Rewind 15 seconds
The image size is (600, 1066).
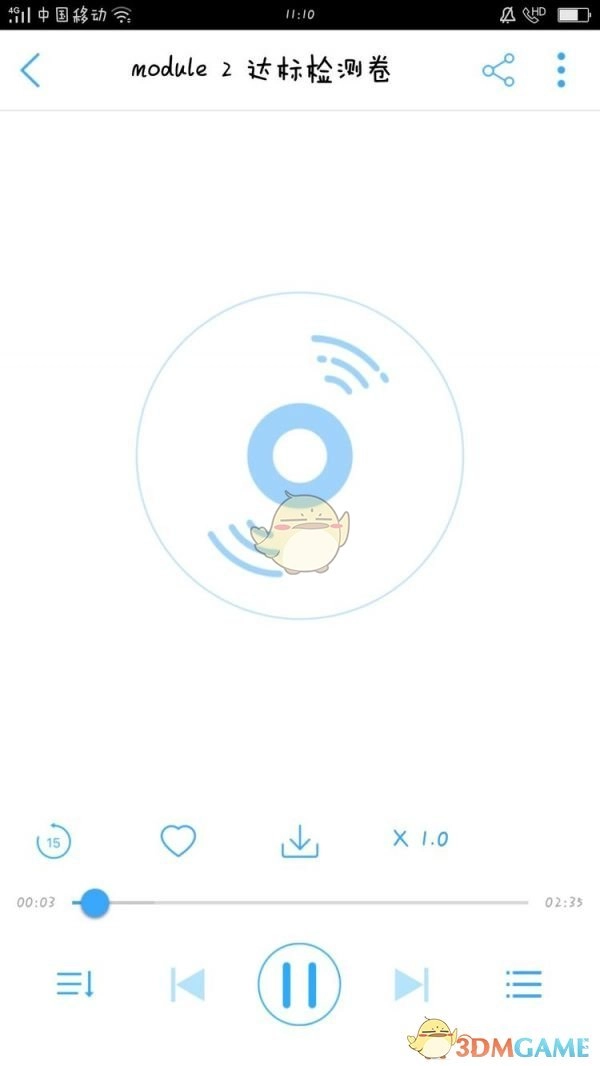53,842
